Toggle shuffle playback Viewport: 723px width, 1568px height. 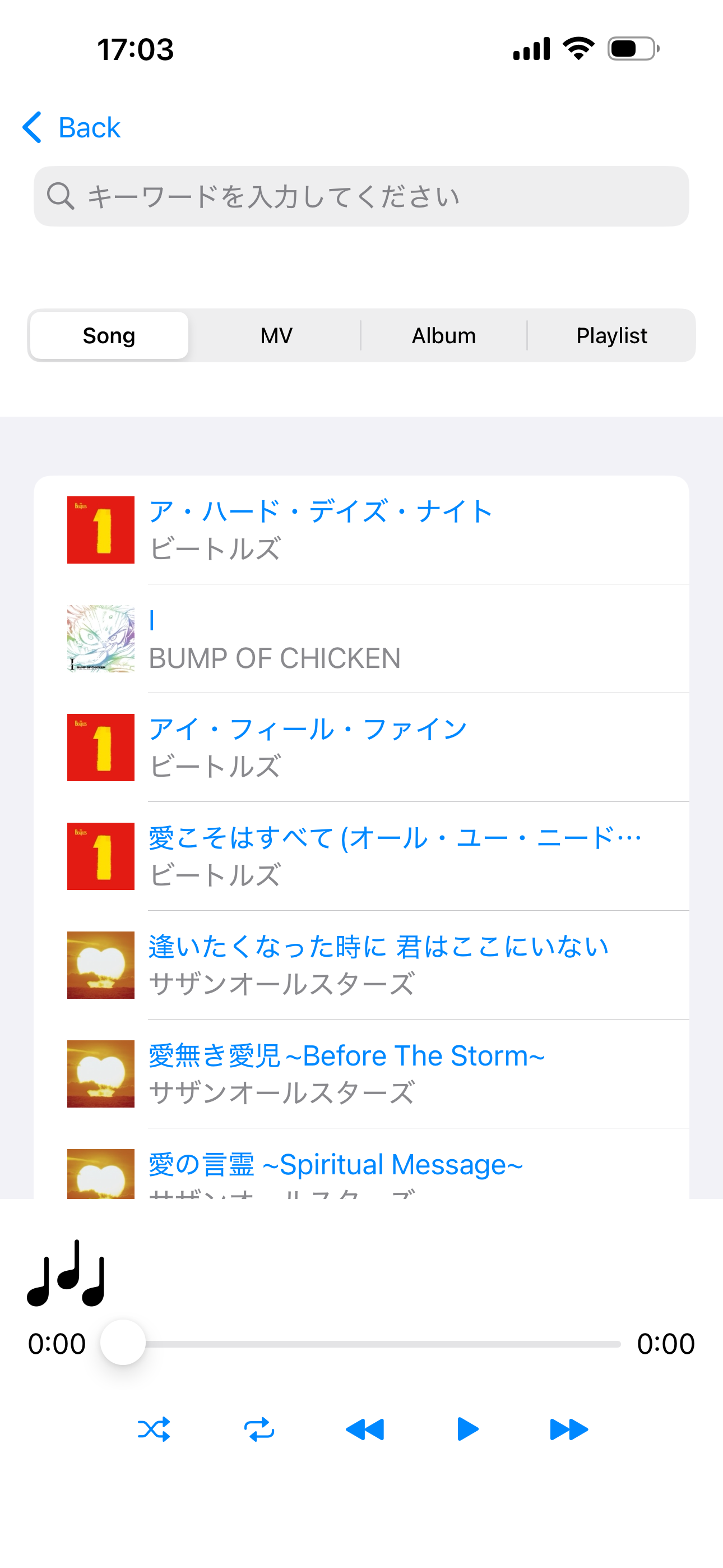(154, 1429)
